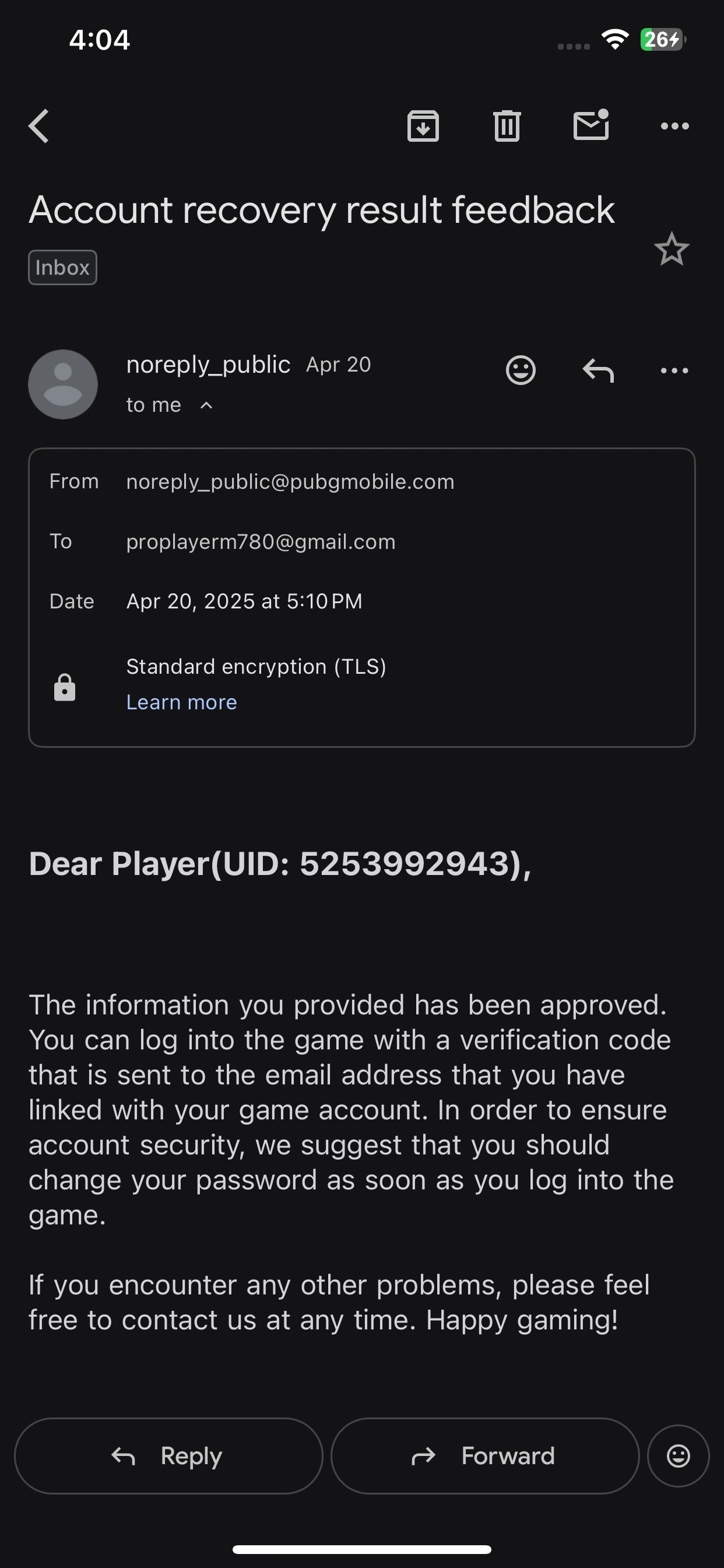Archive this email
The image size is (724, 1568).
pyautogui.click(x=423, y=126)
